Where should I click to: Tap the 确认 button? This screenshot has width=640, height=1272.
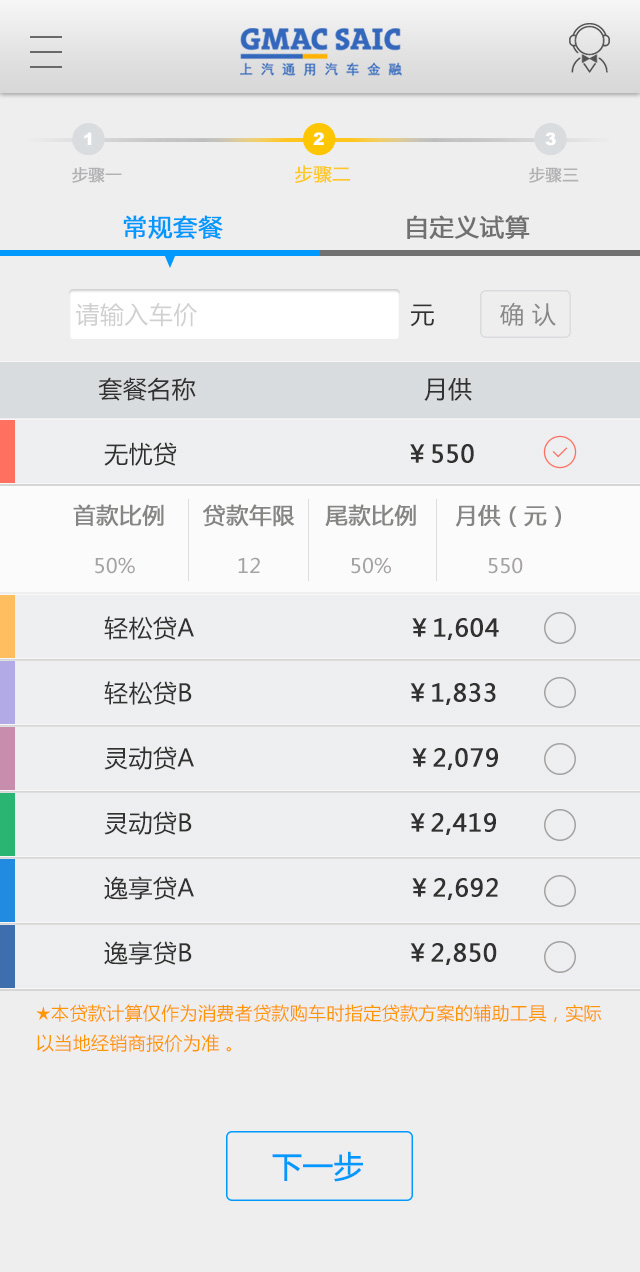[526, 314]
